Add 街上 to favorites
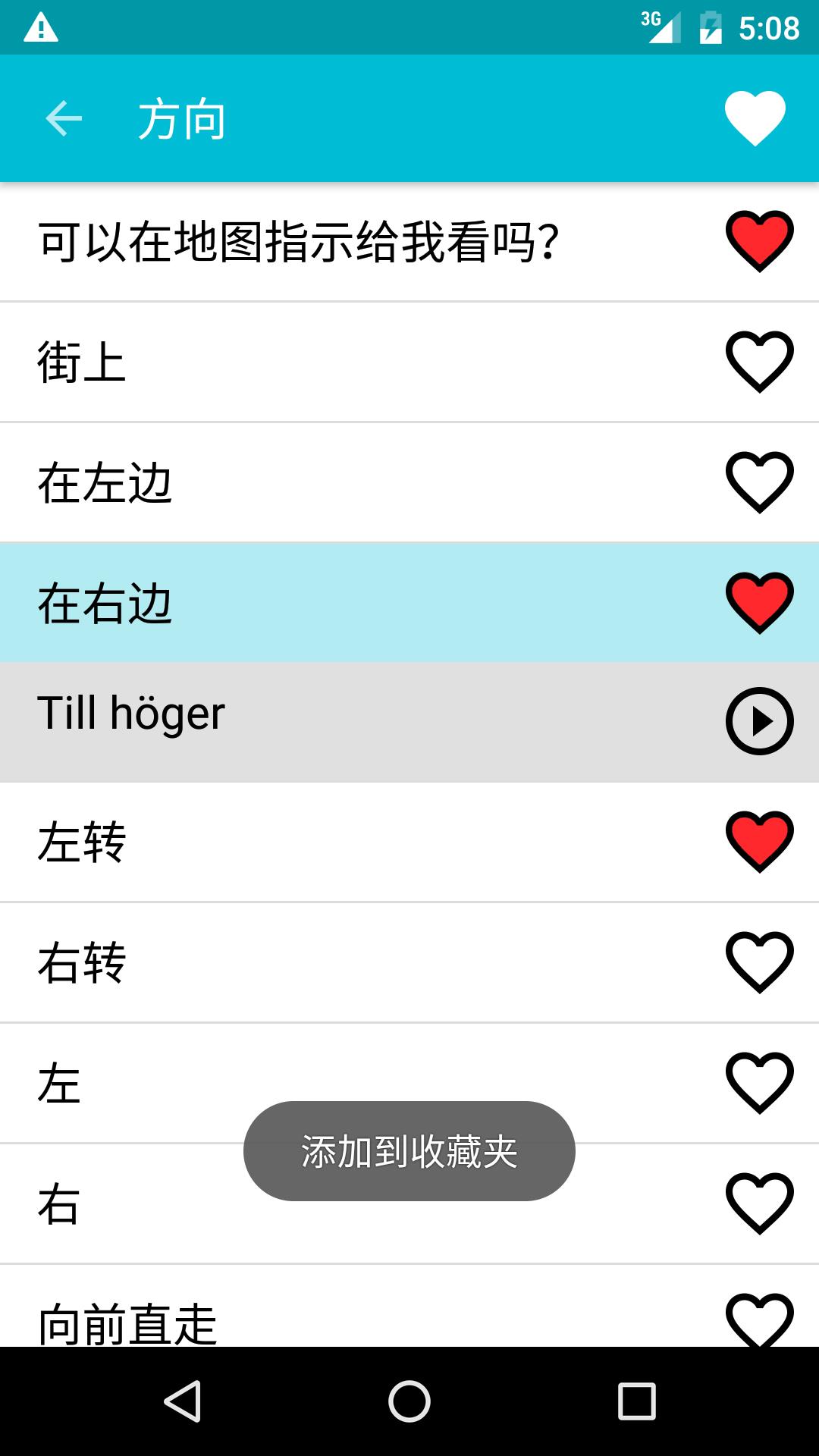This screenshot has height=1456, width=819. (759, 362)
